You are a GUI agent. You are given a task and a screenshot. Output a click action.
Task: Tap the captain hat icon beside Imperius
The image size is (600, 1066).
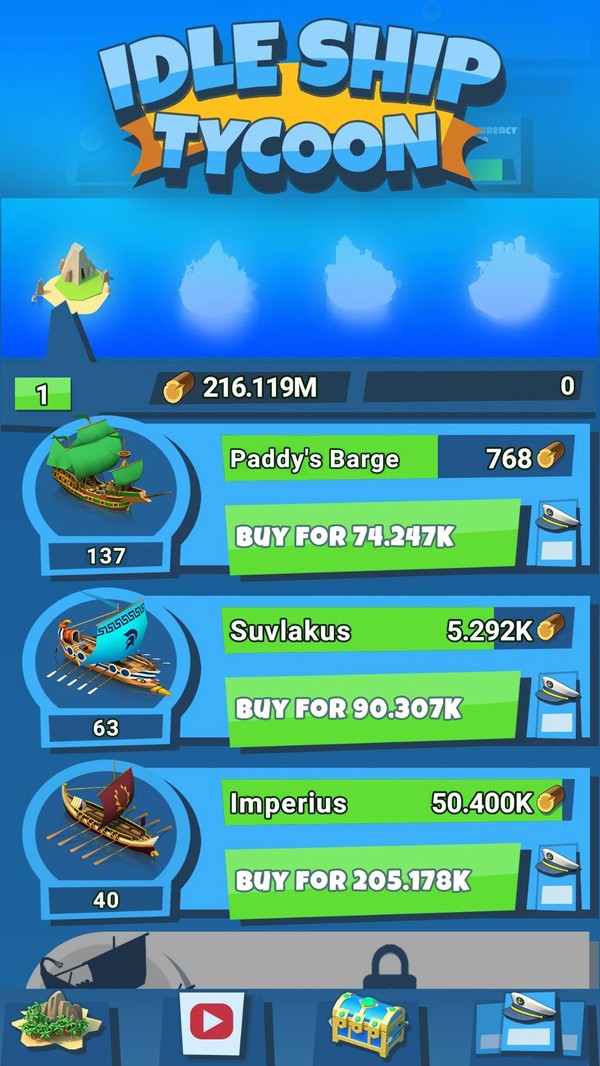[558, 879]
